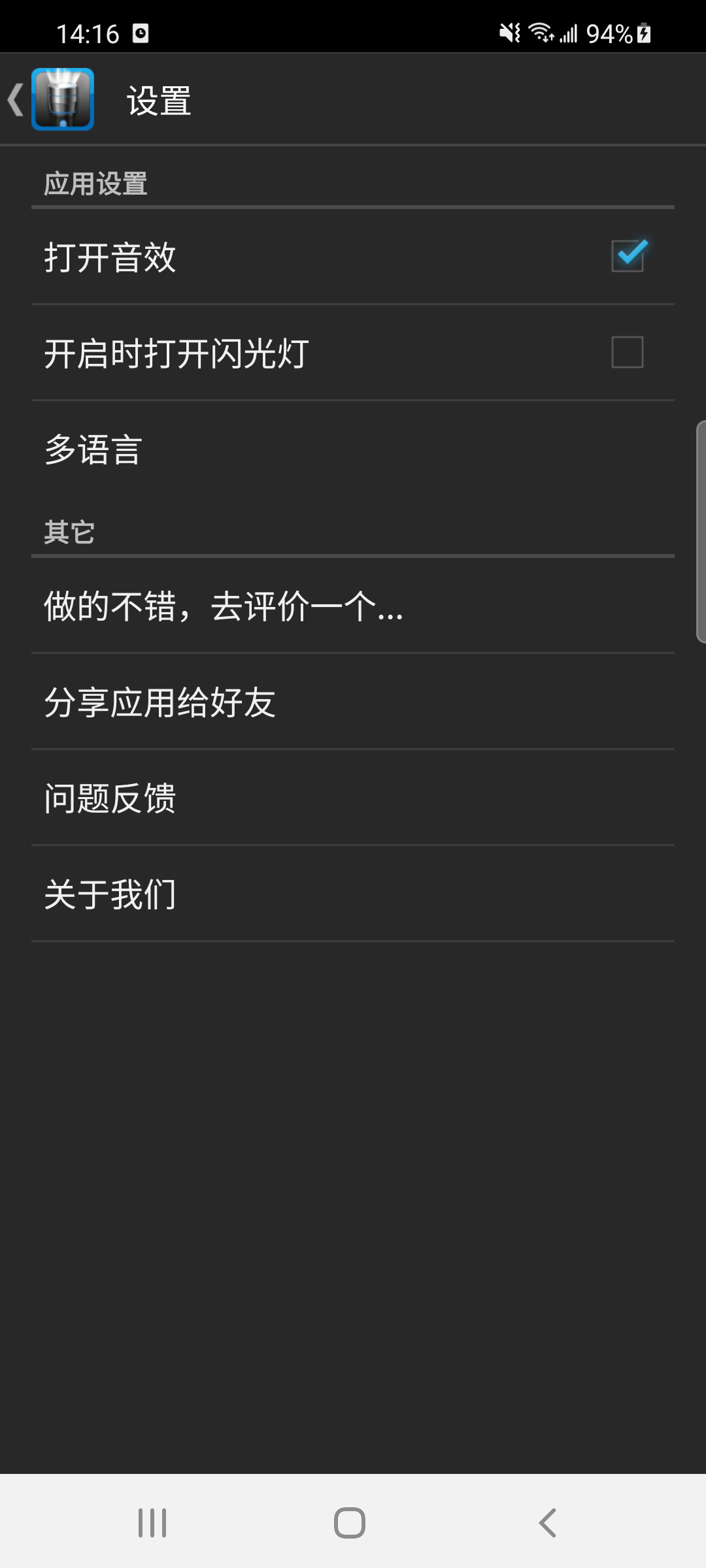Uncheck the 打开音效 checkbox
Viewport: 706px width, 1568px height.
tap(628, 256)
